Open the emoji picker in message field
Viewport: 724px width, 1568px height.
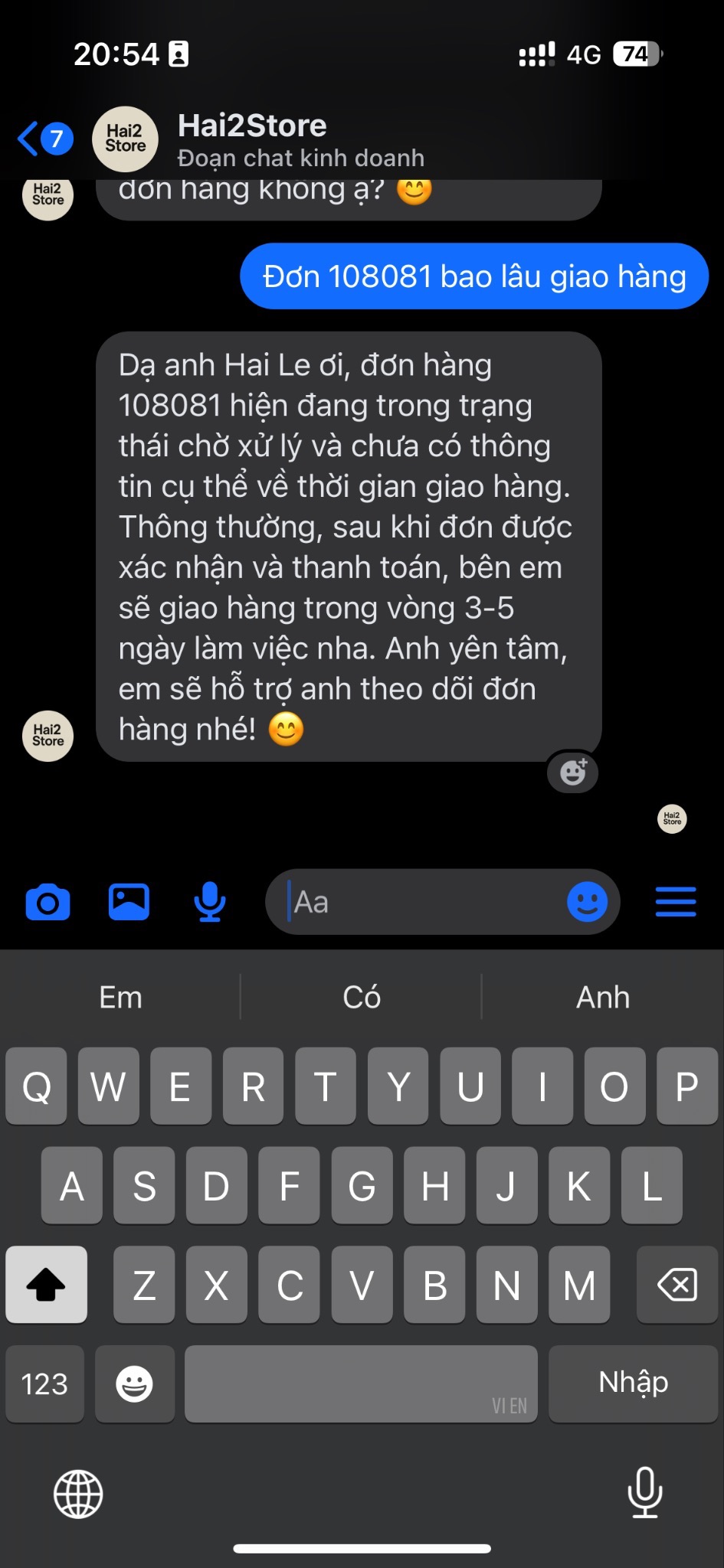(587, 902)
